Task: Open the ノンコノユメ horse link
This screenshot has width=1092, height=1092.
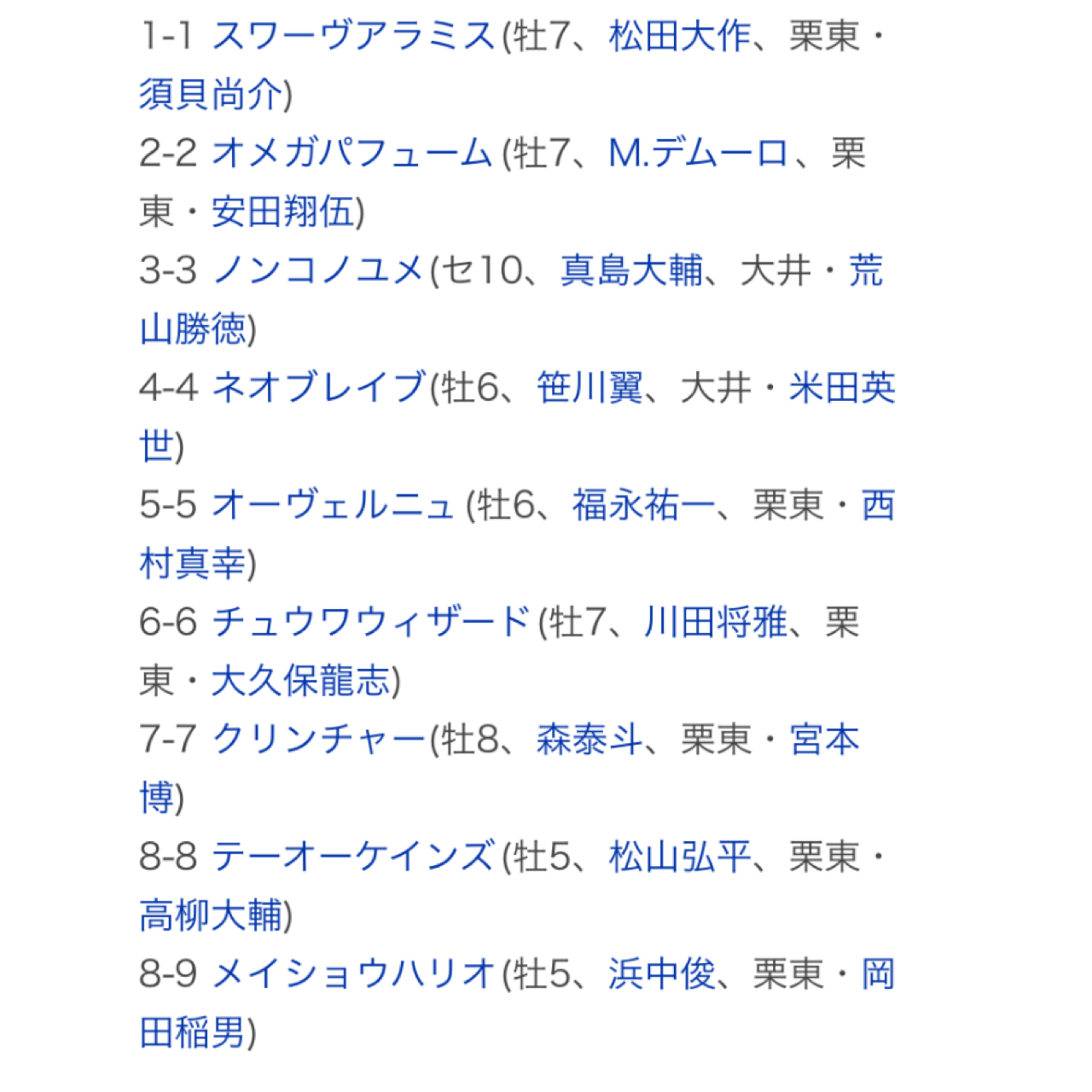Action: [317, 270]
